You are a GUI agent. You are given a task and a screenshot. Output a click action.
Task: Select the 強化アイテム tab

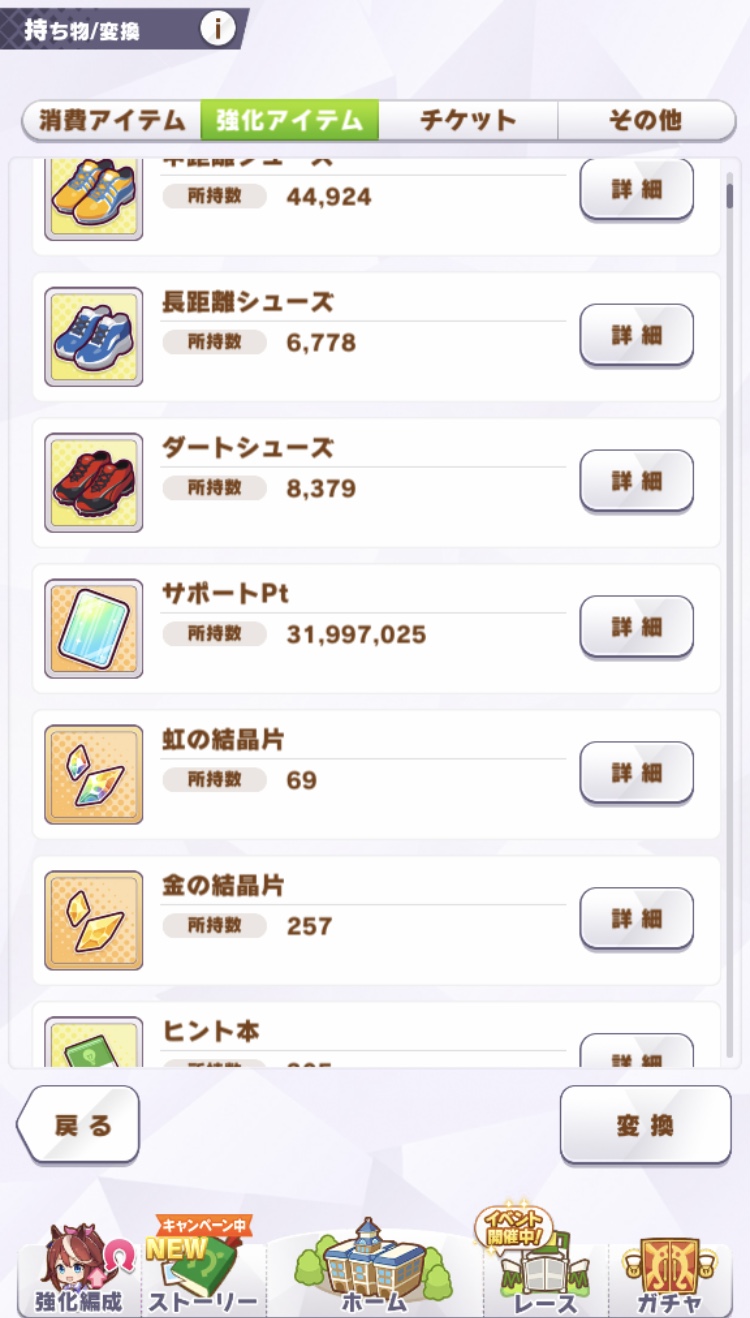tap(289, 121)
